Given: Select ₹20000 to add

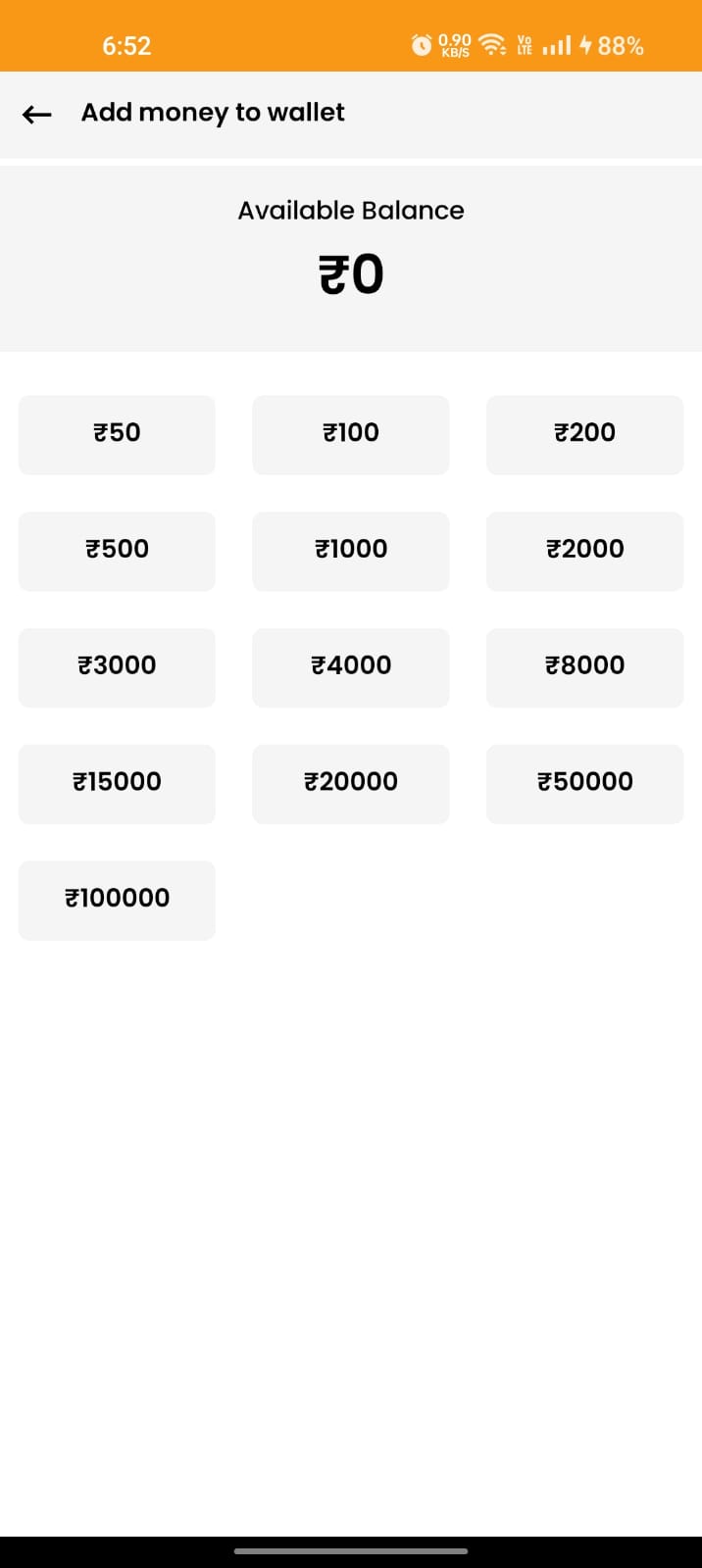Looking at the screenshot, I should click(351, 784).
